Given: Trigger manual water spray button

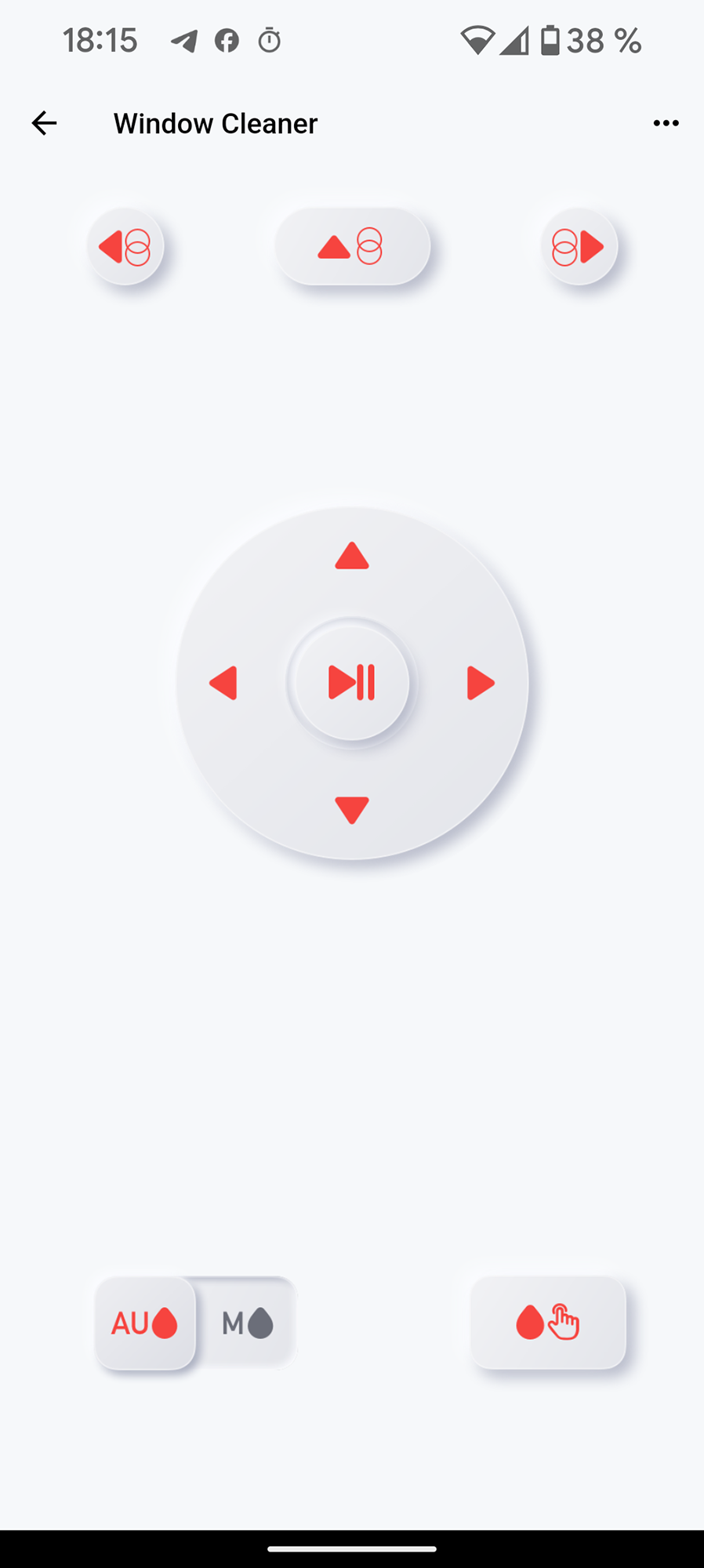Looking at the screenshot, I should (x=548, y=1323).
